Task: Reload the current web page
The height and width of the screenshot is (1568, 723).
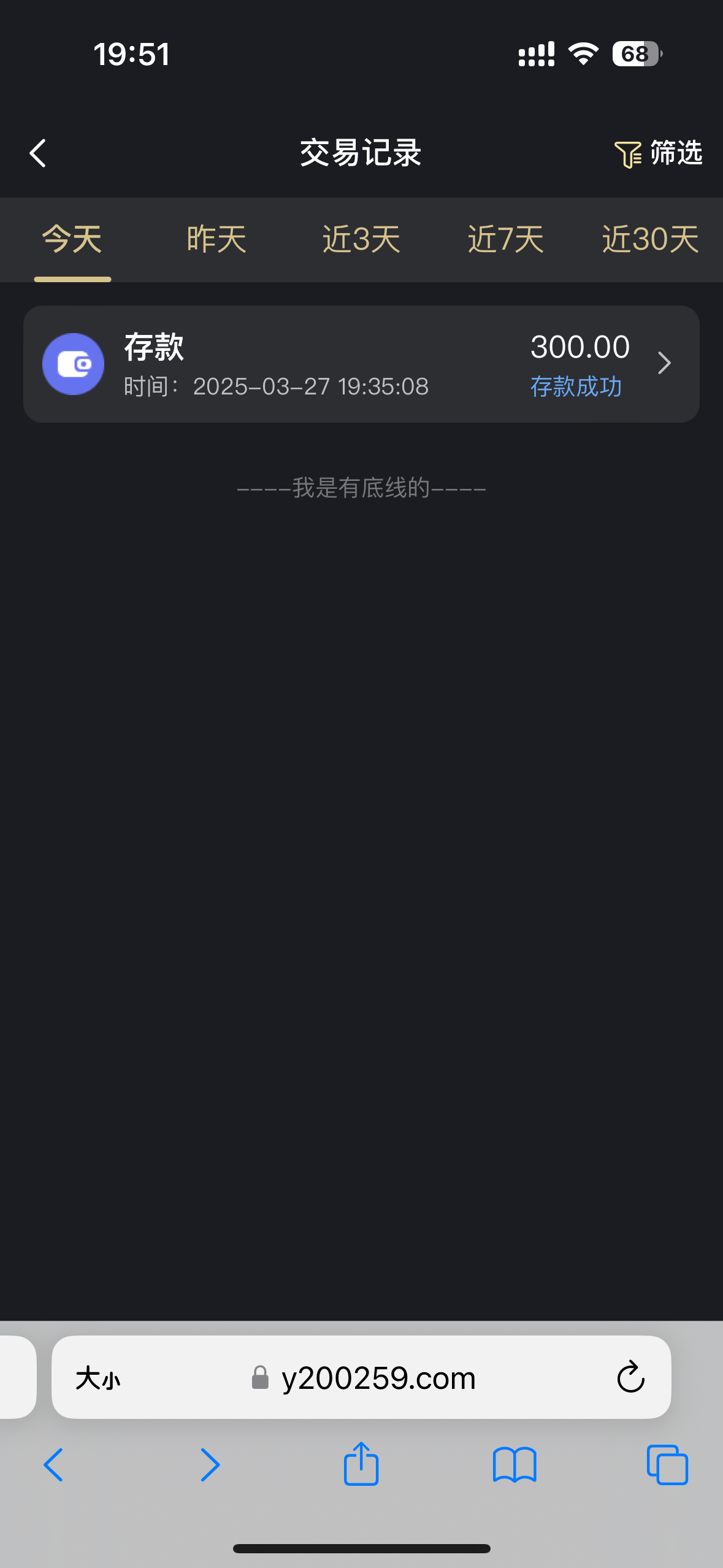Action: tap(630, 1378)
